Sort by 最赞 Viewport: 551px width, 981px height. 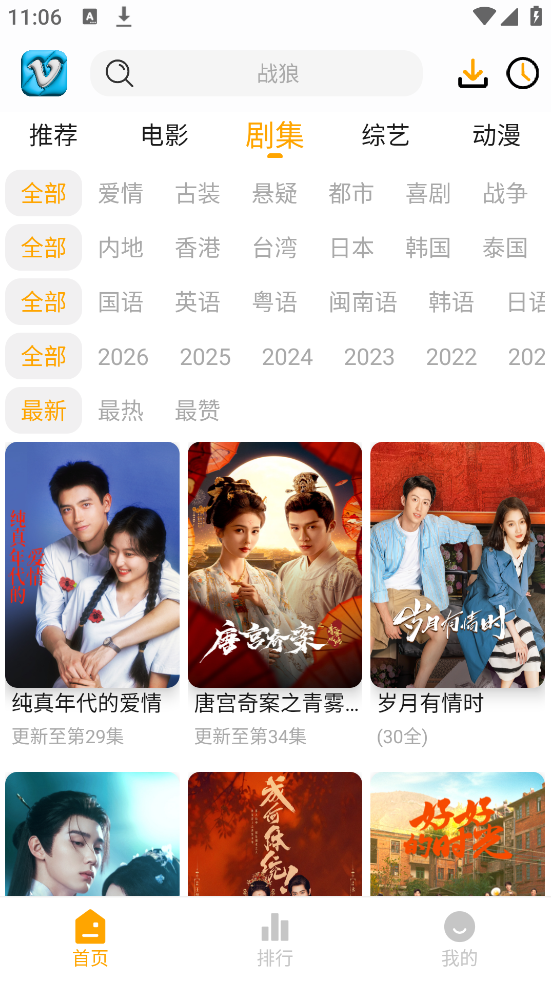[198, 411]
